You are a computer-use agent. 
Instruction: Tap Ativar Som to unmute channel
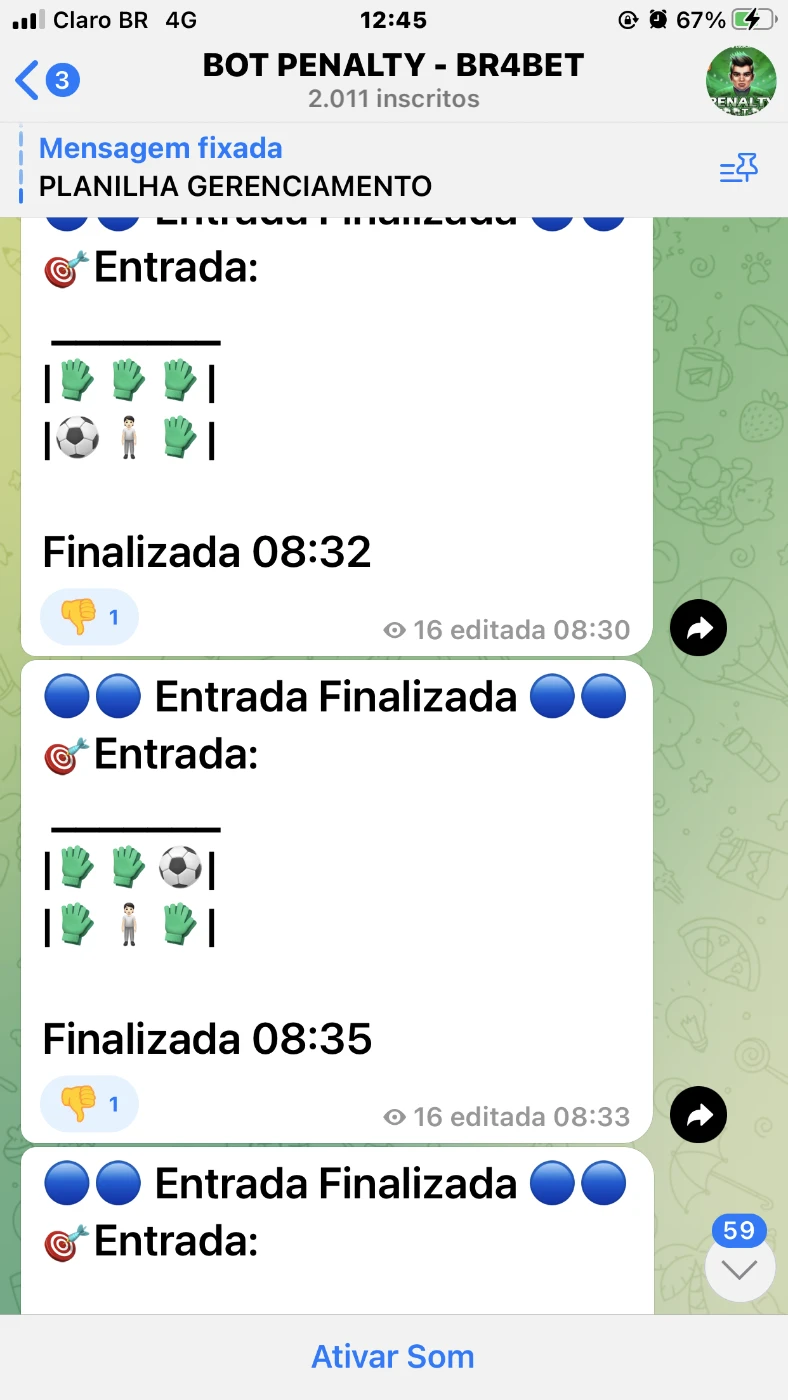click(x=393, y=1357)
